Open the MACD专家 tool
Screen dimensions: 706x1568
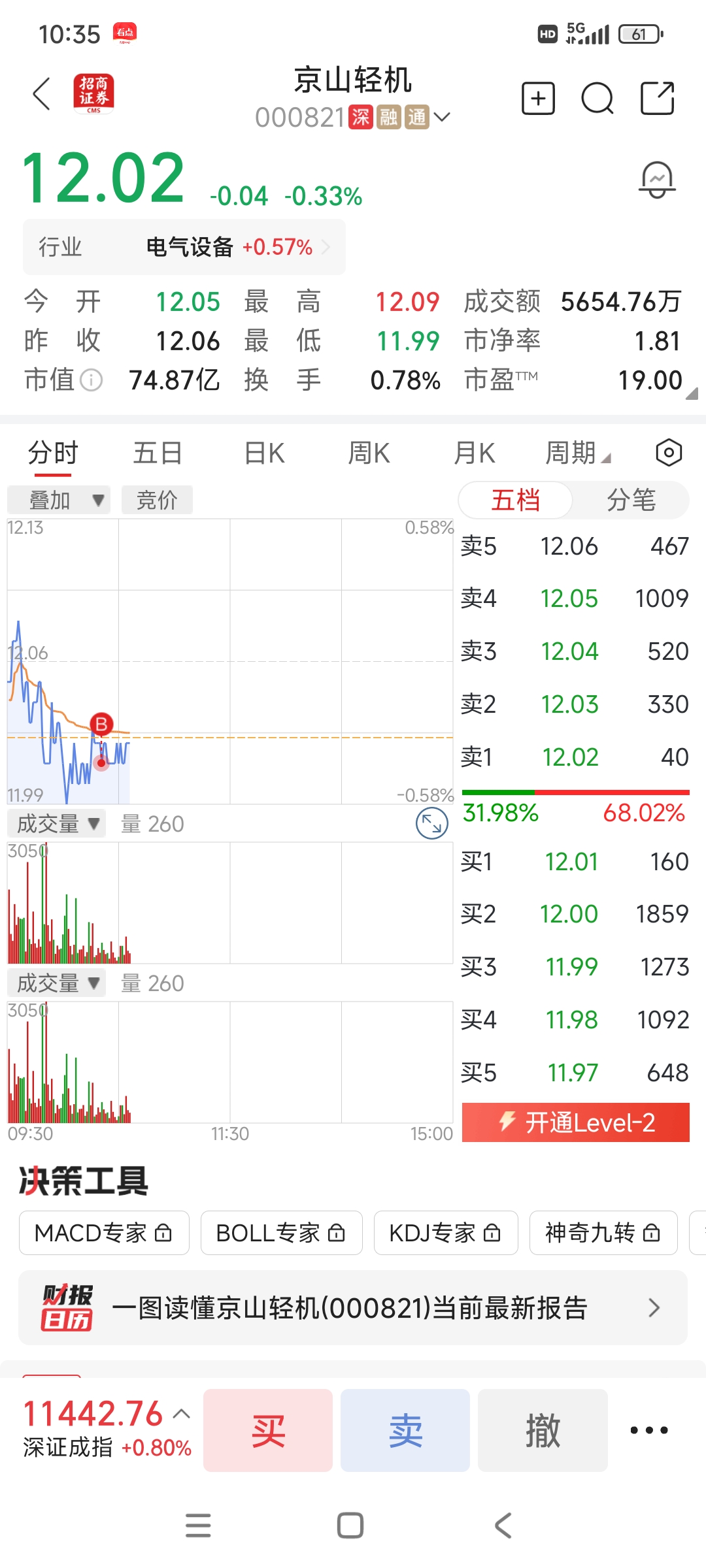tap(104, 1233)
